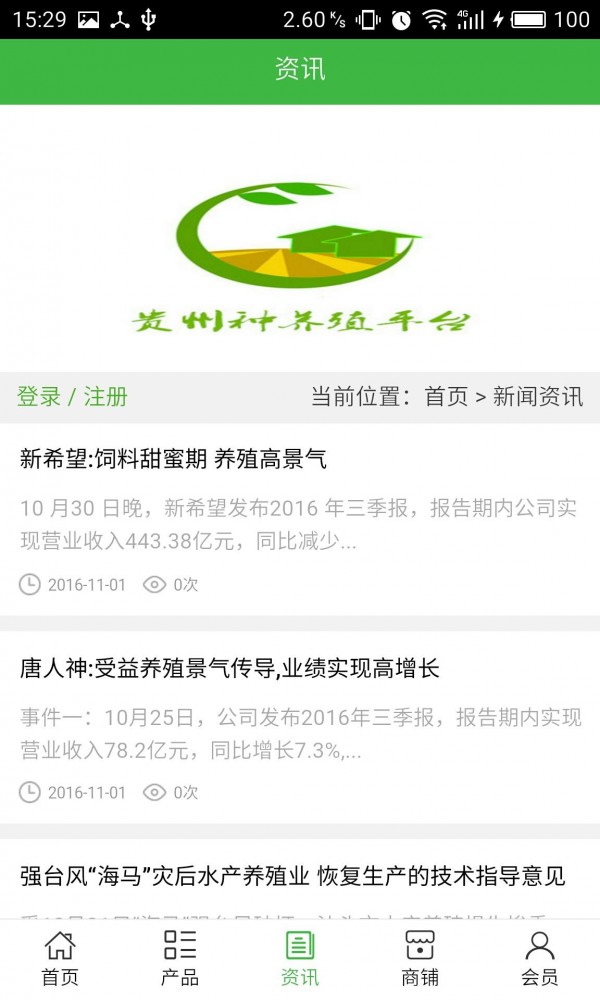Go to 首页 in the breadcrumb

click(446, 396)
